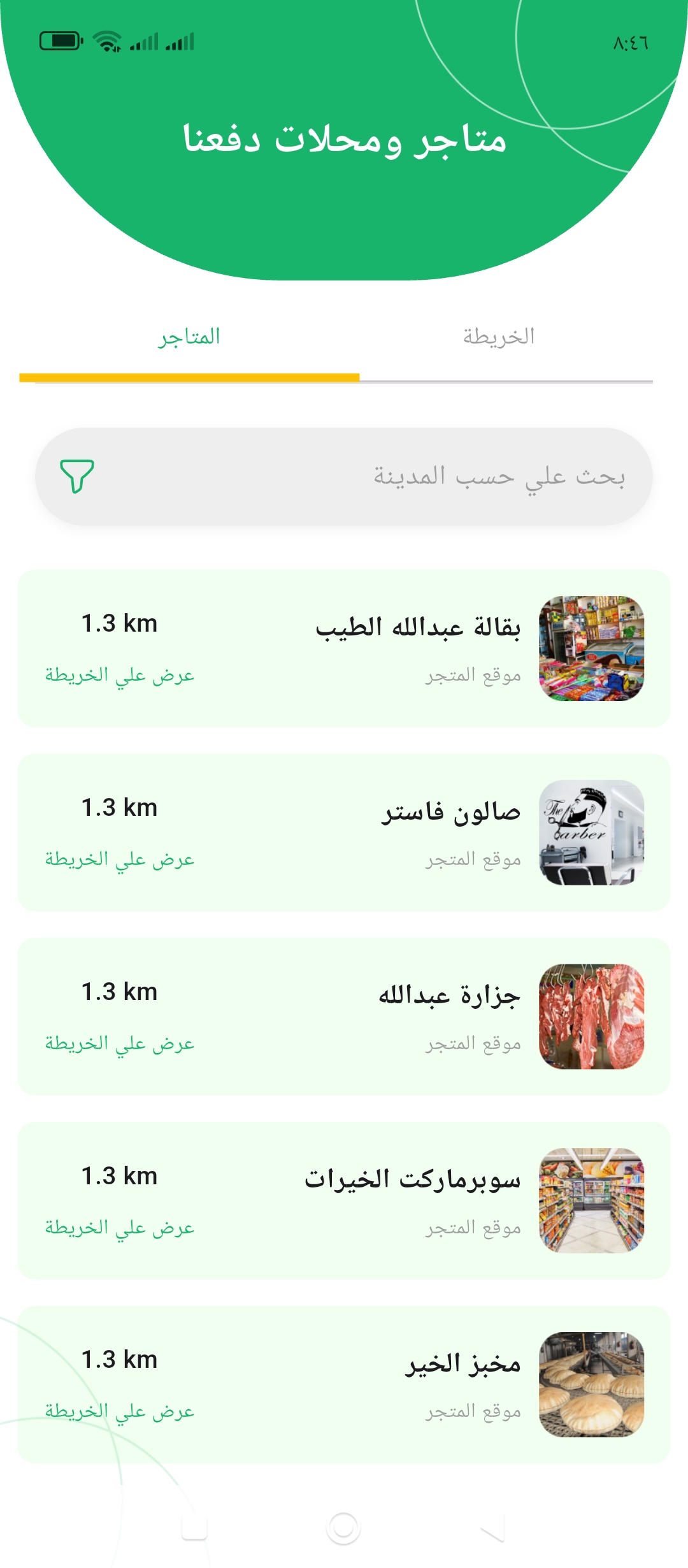Show بقالة عبدالله الطيب on the map
688x1568 pixels.
120,675
